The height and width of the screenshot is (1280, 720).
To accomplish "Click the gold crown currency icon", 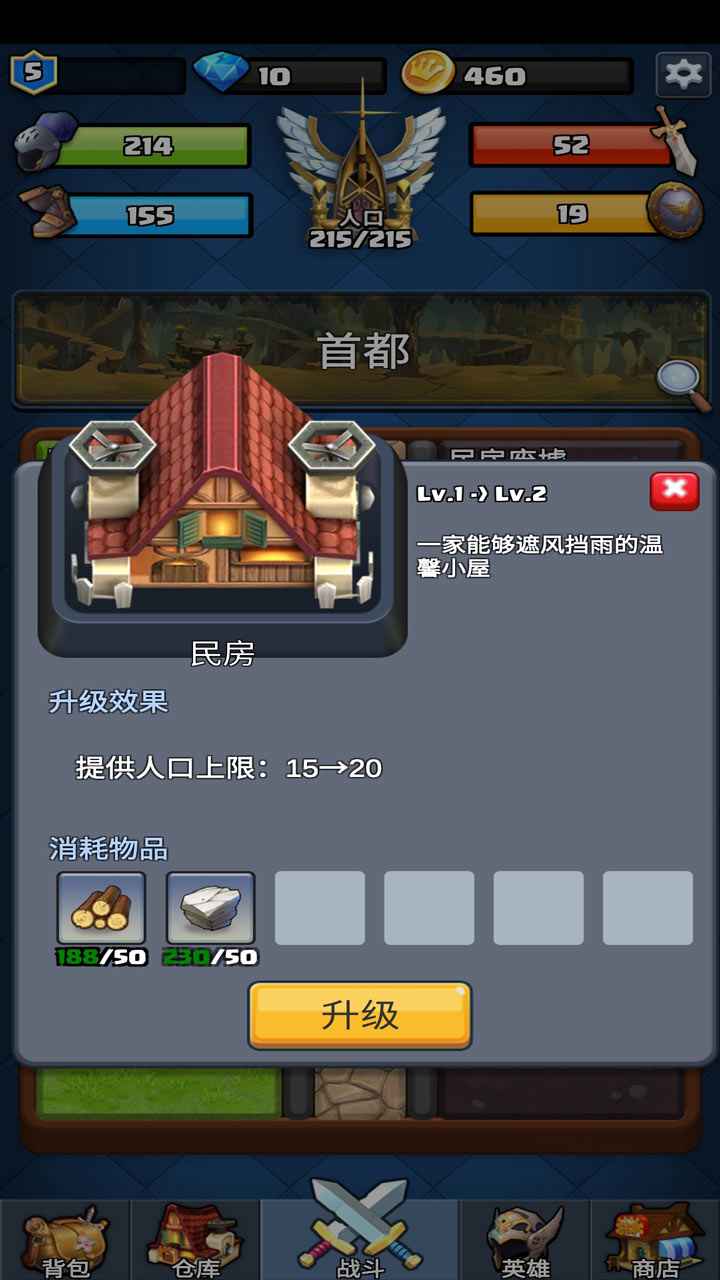I will pyautogui.click(x=430, y=73).
